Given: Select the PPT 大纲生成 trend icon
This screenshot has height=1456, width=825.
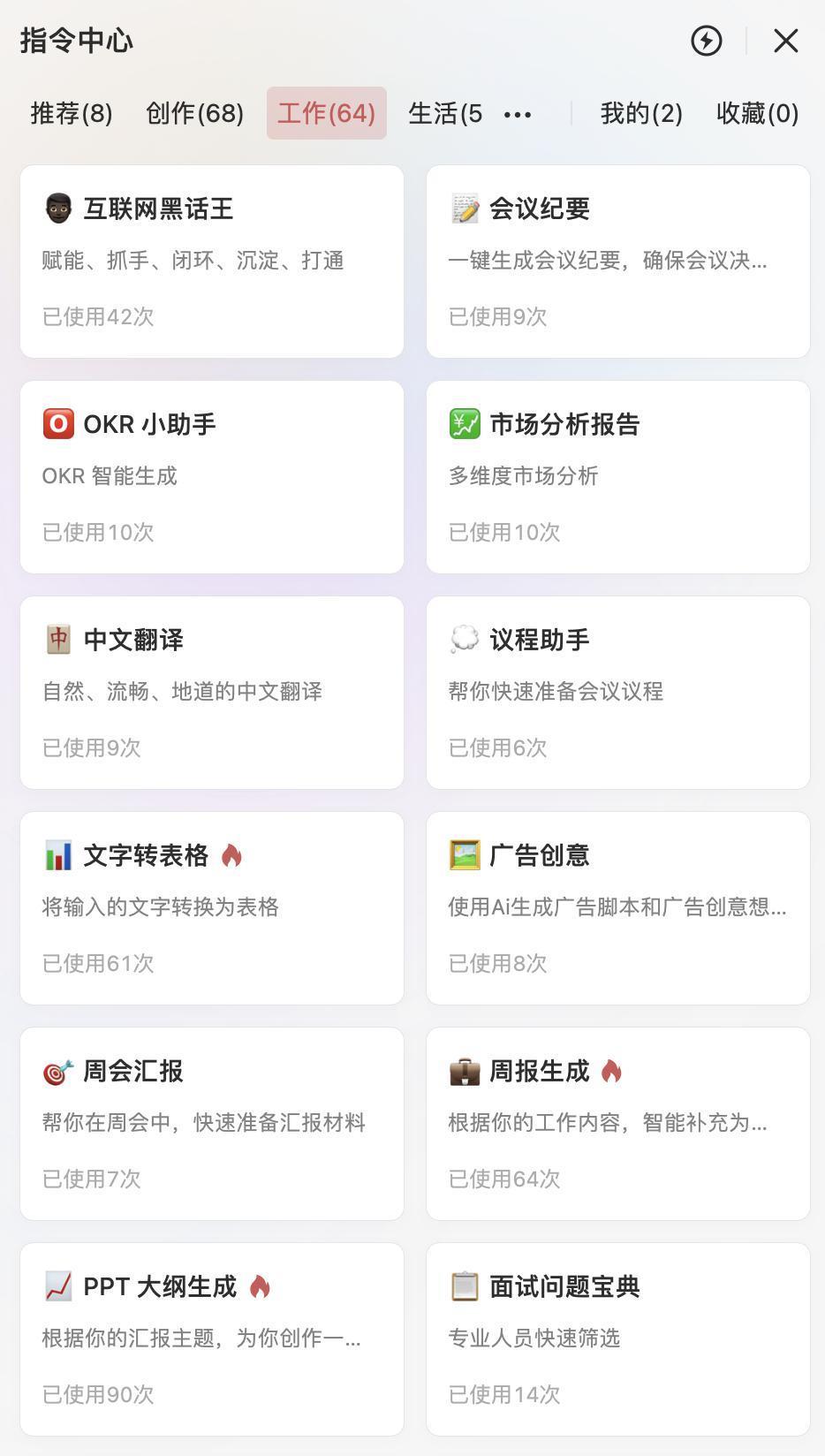Looking at the screenshot, I should pyautogui.click(x=57, y=1285).
